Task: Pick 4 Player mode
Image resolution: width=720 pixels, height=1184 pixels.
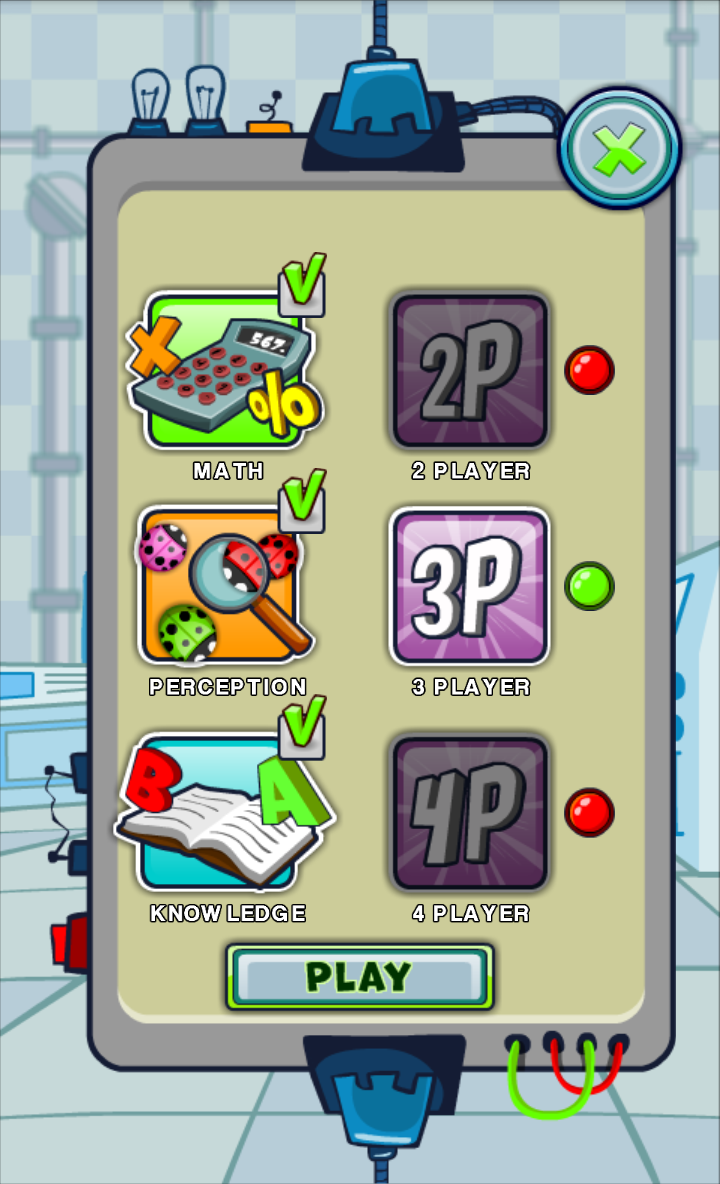Action: pyautogui.click(x=470, y=813)
